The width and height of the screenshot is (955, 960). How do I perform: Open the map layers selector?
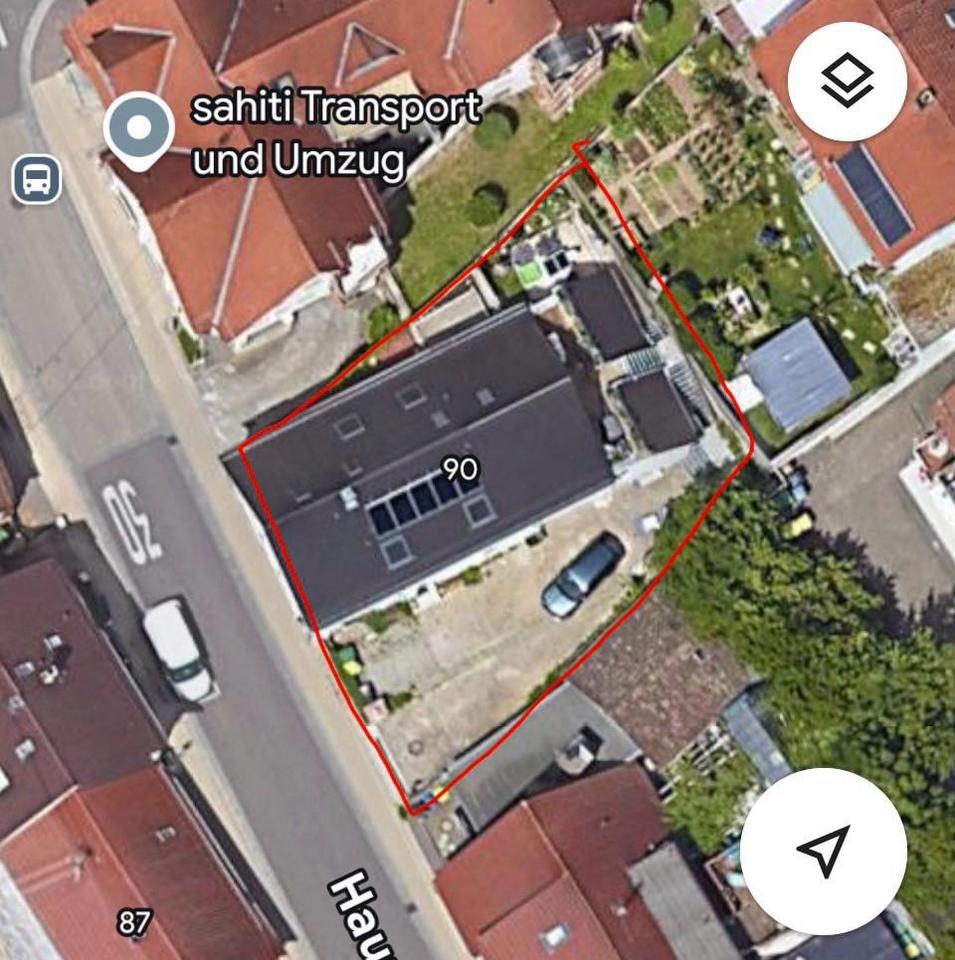847,81
